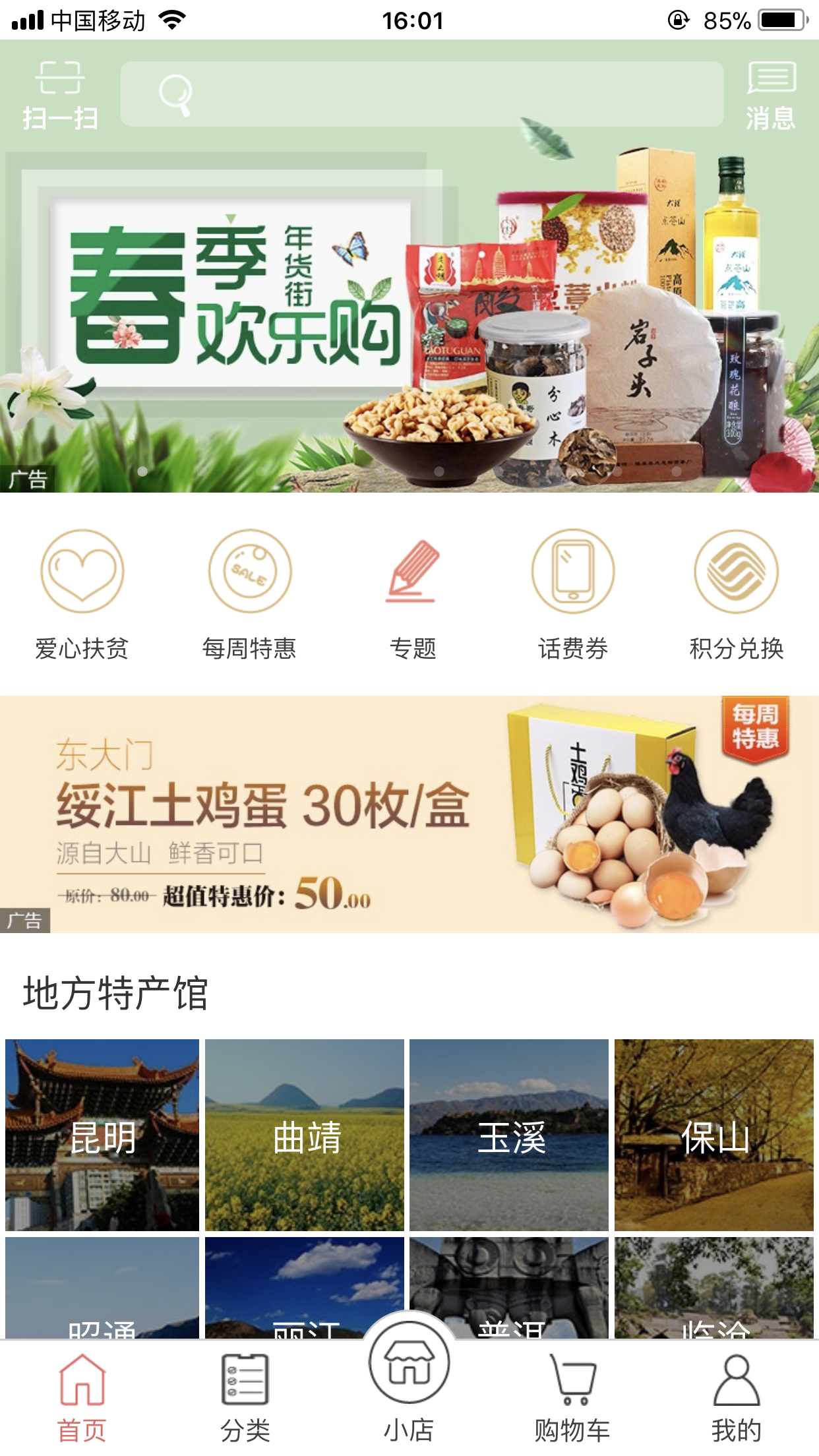Select the 昆明 specialty tile

pyautogui.click(x=102, y=1135)
